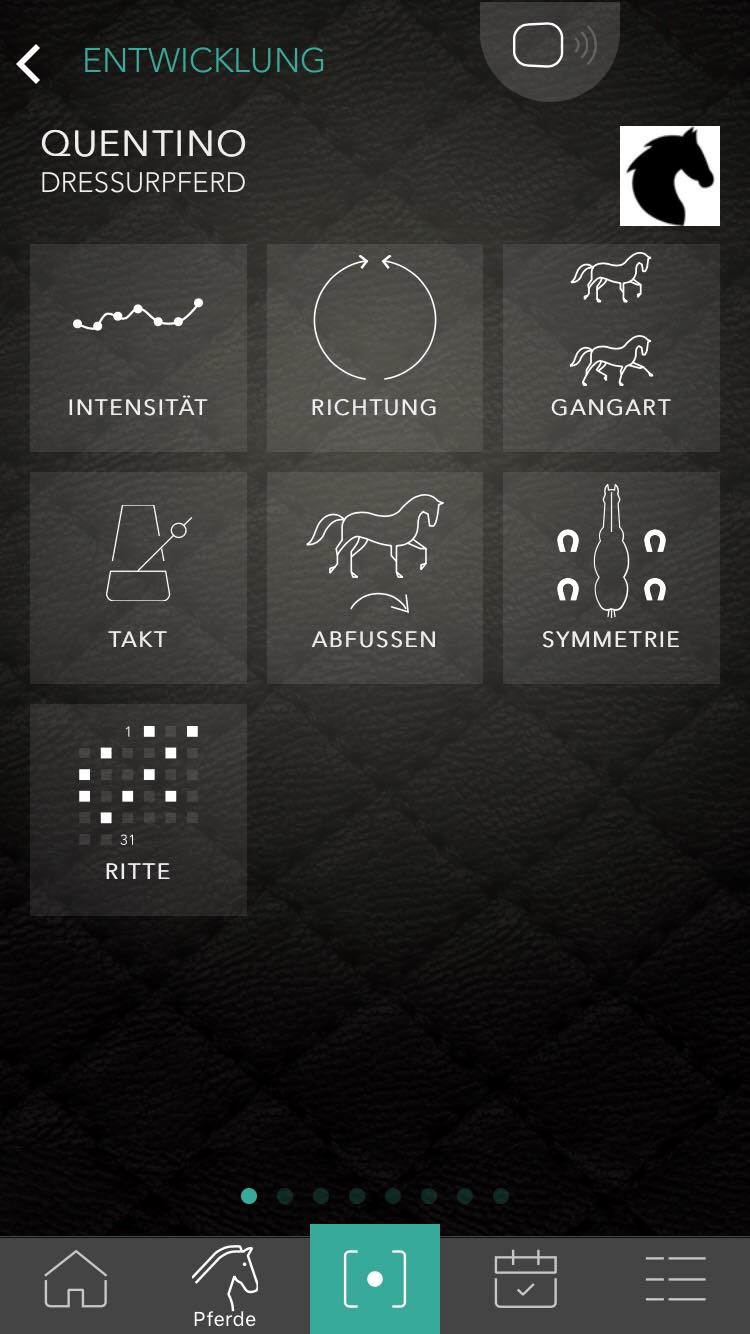Viewport: 750px width, 1334px height.
Task: Go back from Entwicklung screen
Action: (x=29, y=64)
